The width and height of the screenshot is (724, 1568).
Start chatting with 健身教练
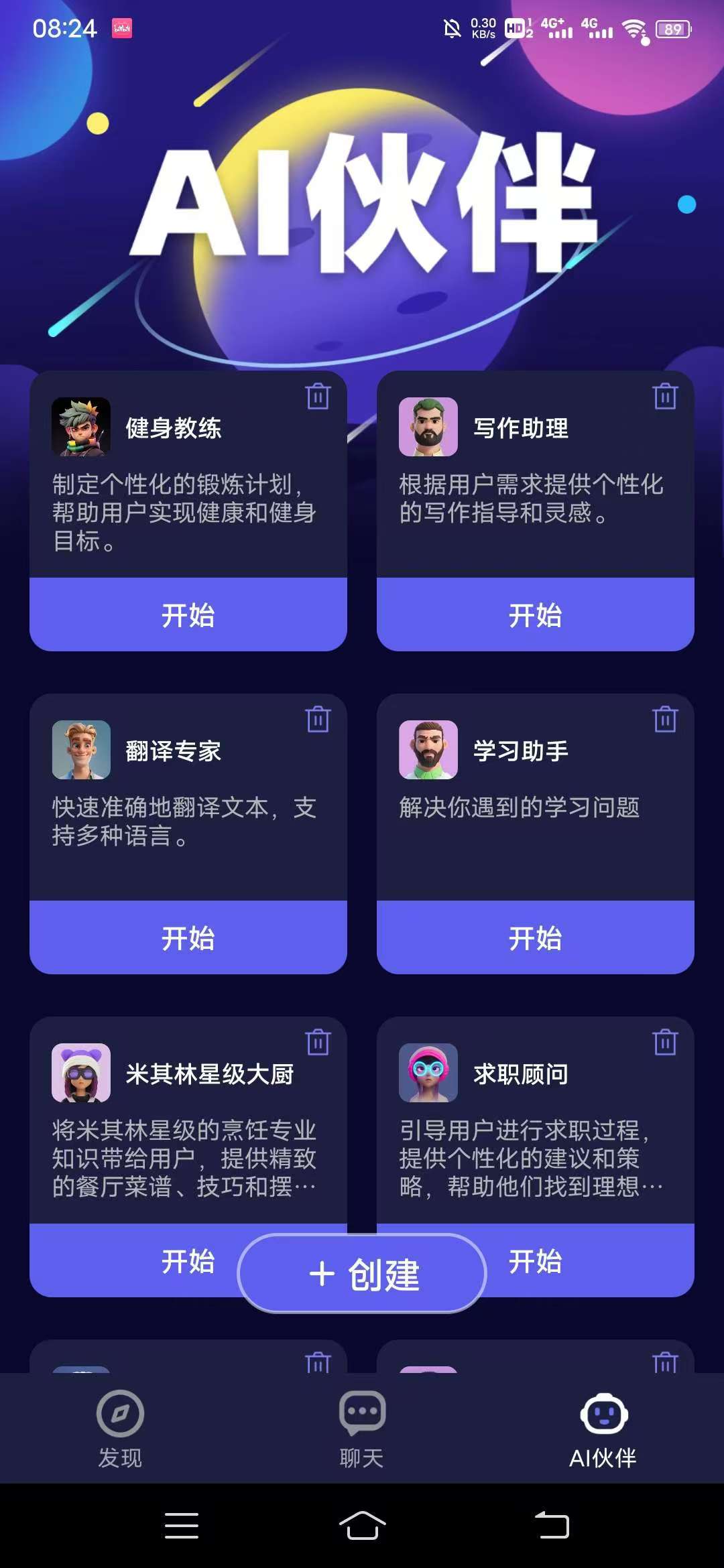click(x=188, y=614)
